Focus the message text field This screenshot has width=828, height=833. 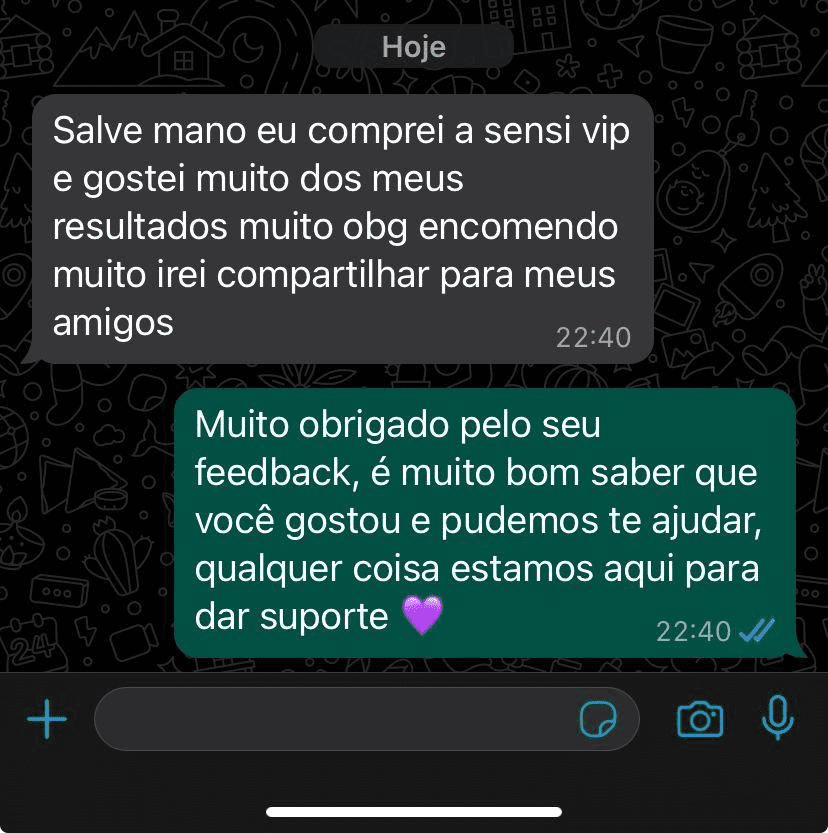click(x=330, y=719)
